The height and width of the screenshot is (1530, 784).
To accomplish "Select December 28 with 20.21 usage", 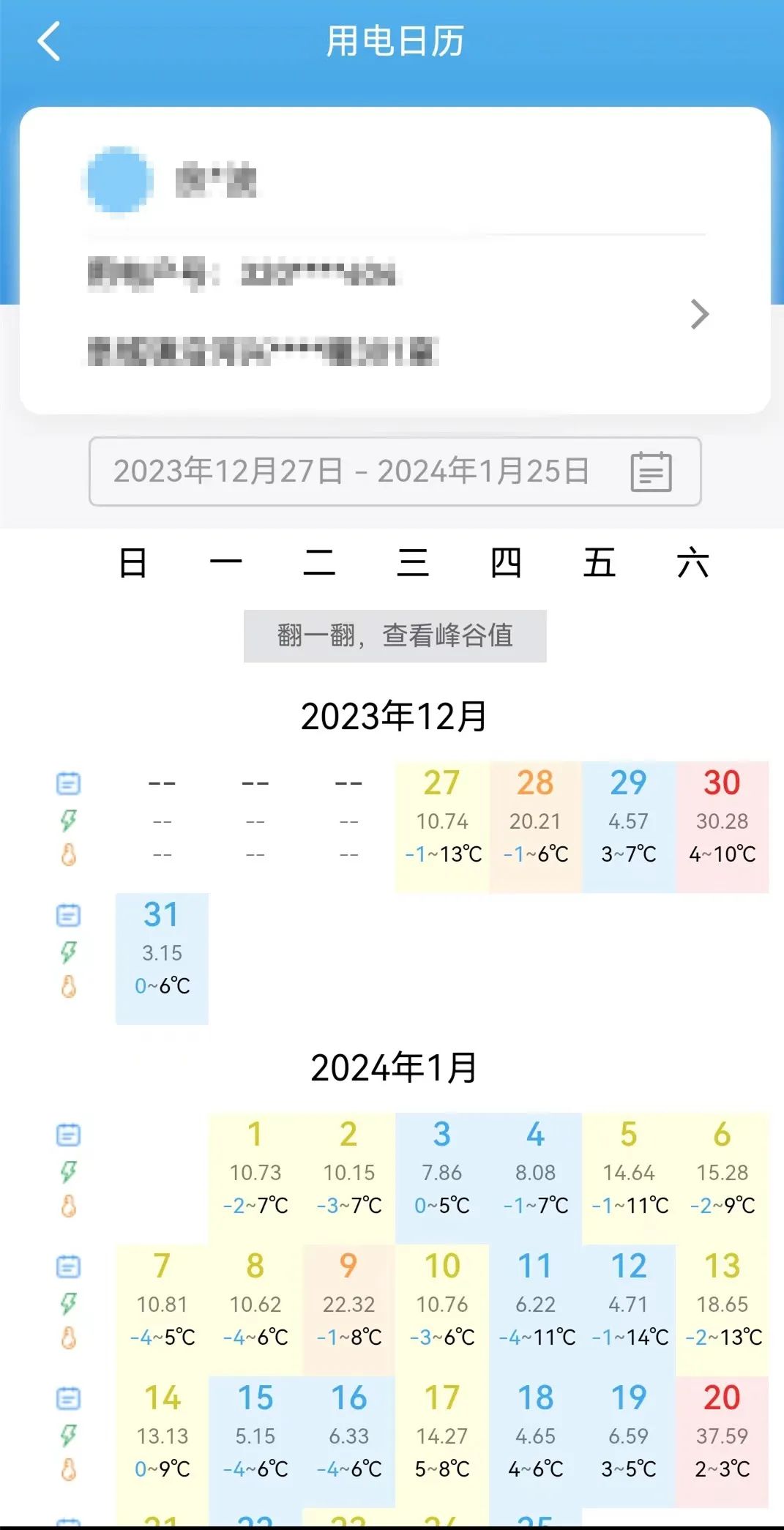I will point(535,826).
